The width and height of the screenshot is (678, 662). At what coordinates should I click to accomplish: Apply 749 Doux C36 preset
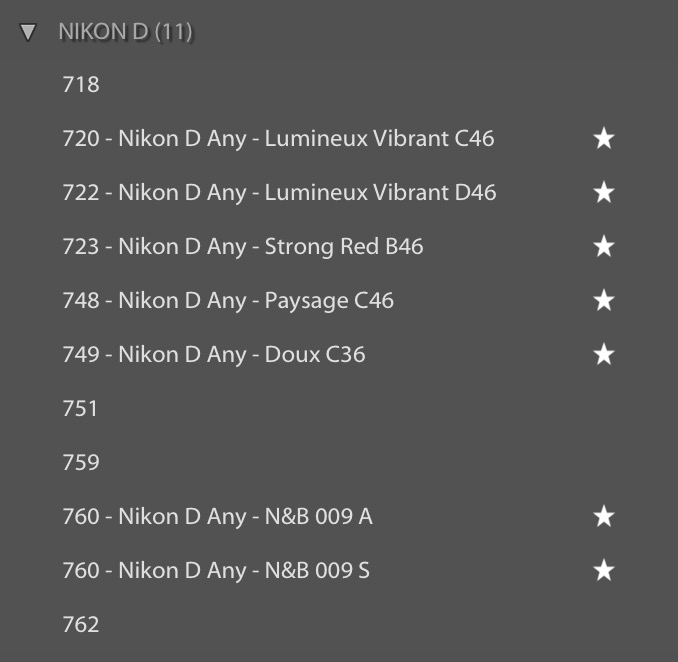click(x=214, y=355)
